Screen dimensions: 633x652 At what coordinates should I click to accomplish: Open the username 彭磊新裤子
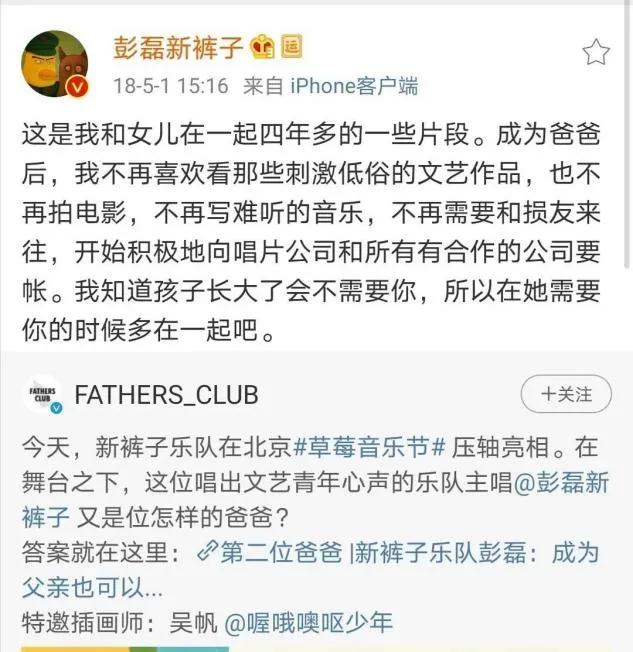click(x=179, y=47)
